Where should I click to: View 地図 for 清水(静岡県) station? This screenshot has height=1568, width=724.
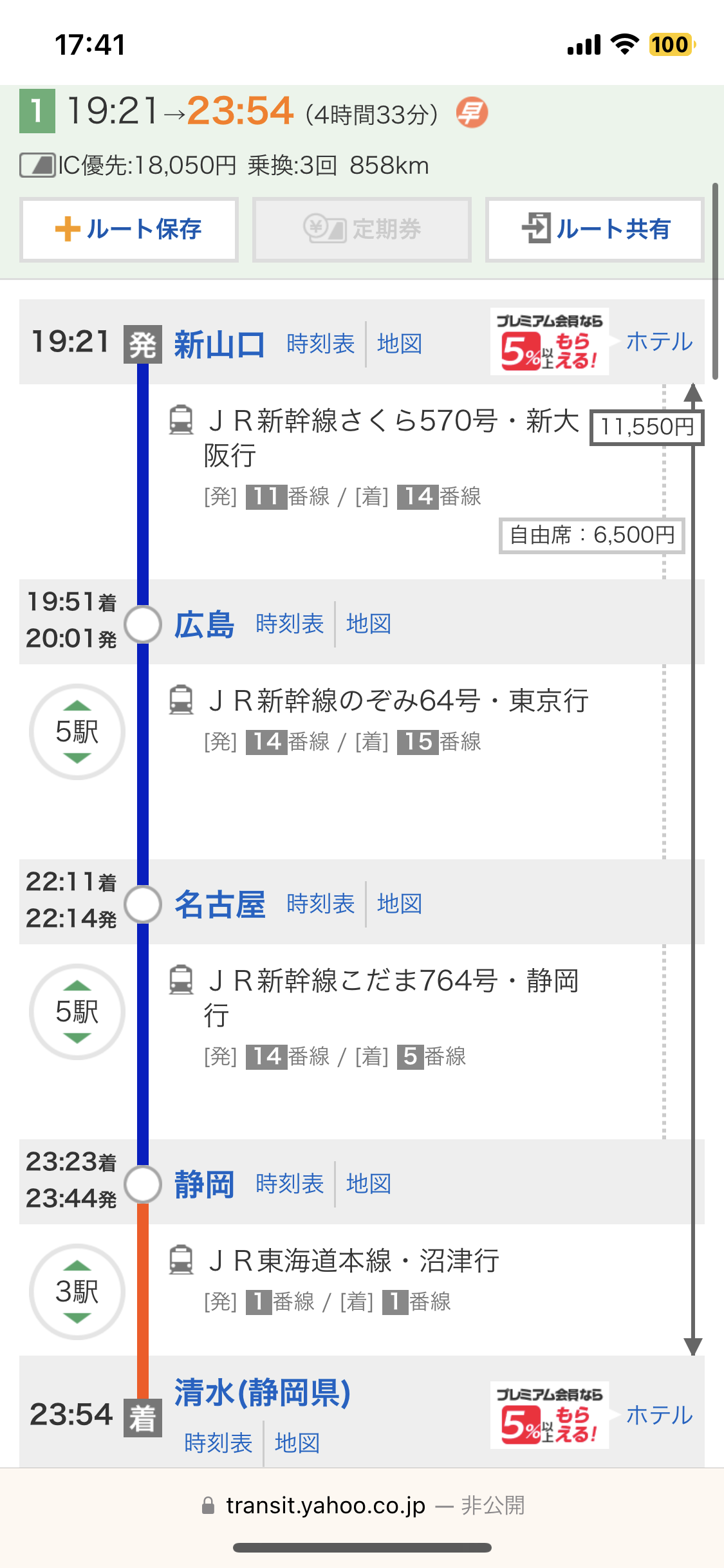tap(297, 1443)
